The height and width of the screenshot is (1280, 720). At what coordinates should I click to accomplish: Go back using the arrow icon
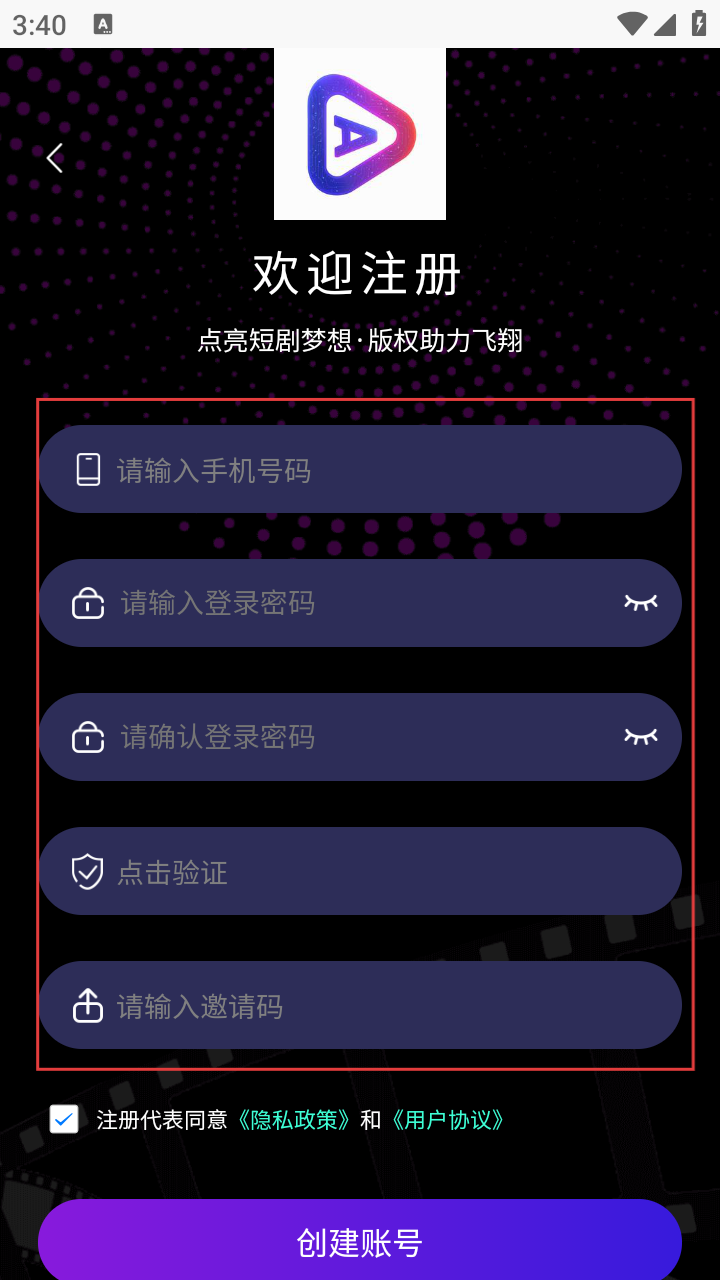[x=55, y=158]
